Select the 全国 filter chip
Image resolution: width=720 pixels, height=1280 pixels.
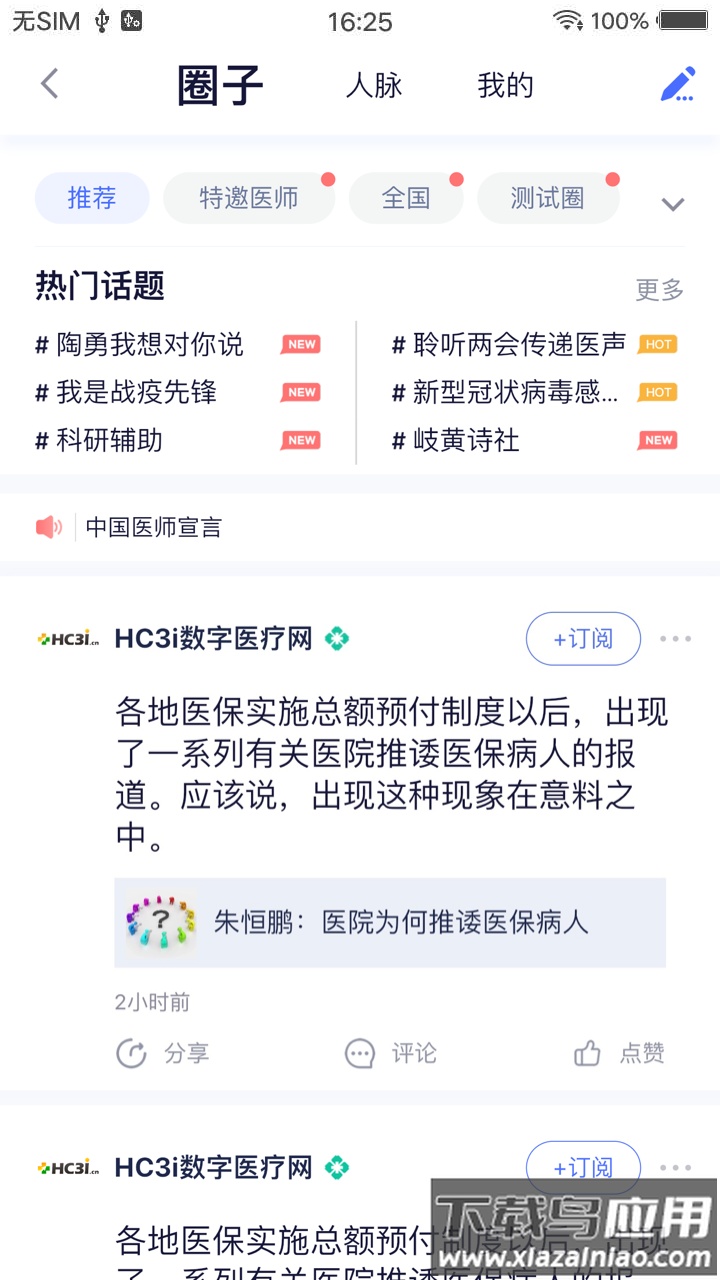click(406, 198)
